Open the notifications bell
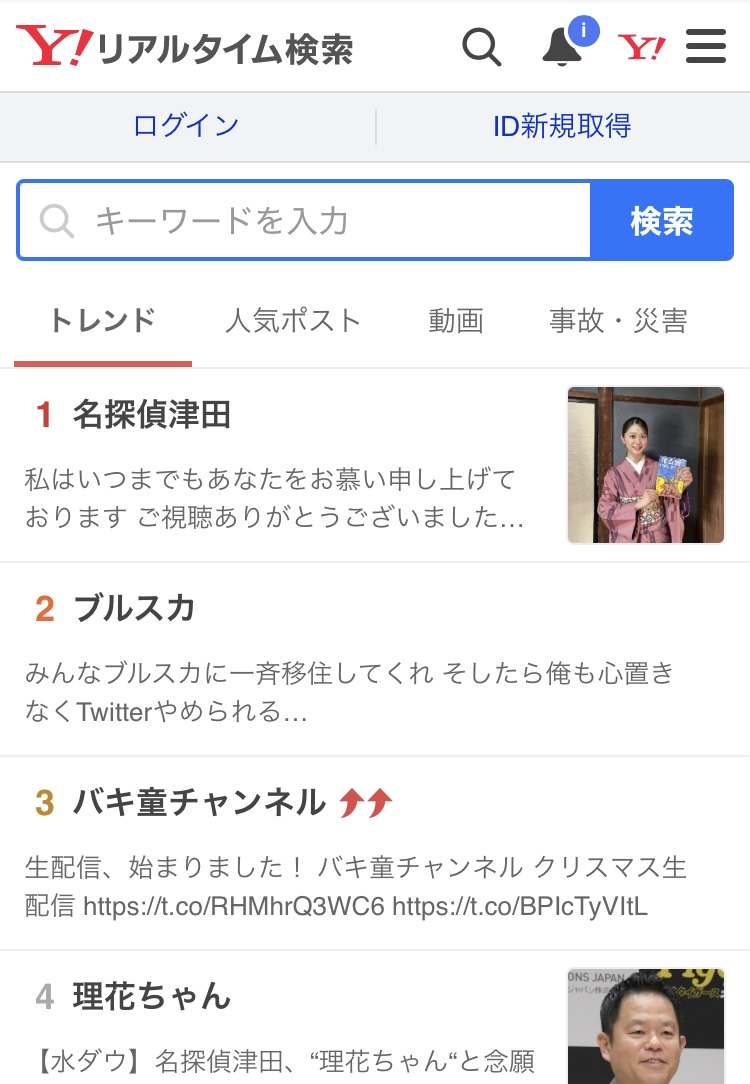750x1084 pixels. (563, 47)
